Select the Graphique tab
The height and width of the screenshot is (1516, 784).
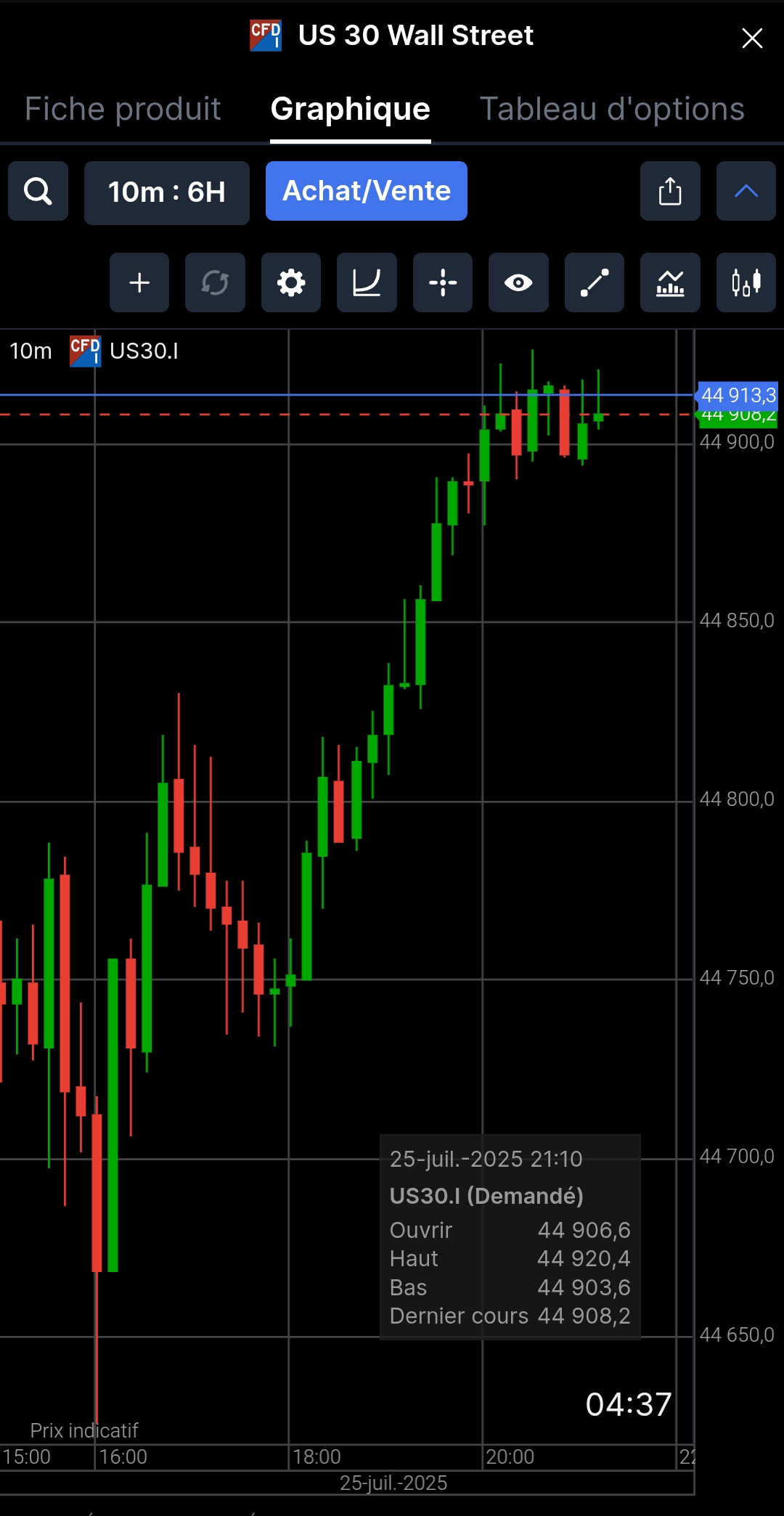pyautogui.click(x=351, y=110)
